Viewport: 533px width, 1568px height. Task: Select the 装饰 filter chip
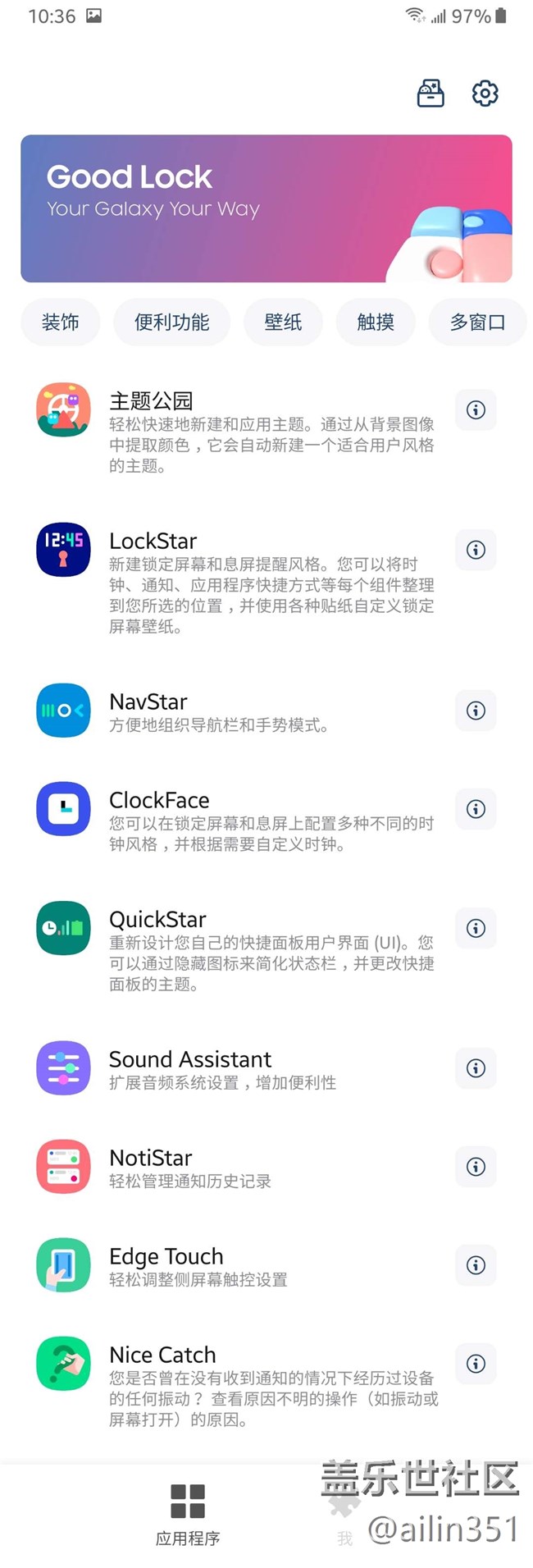tap(61, 322)
